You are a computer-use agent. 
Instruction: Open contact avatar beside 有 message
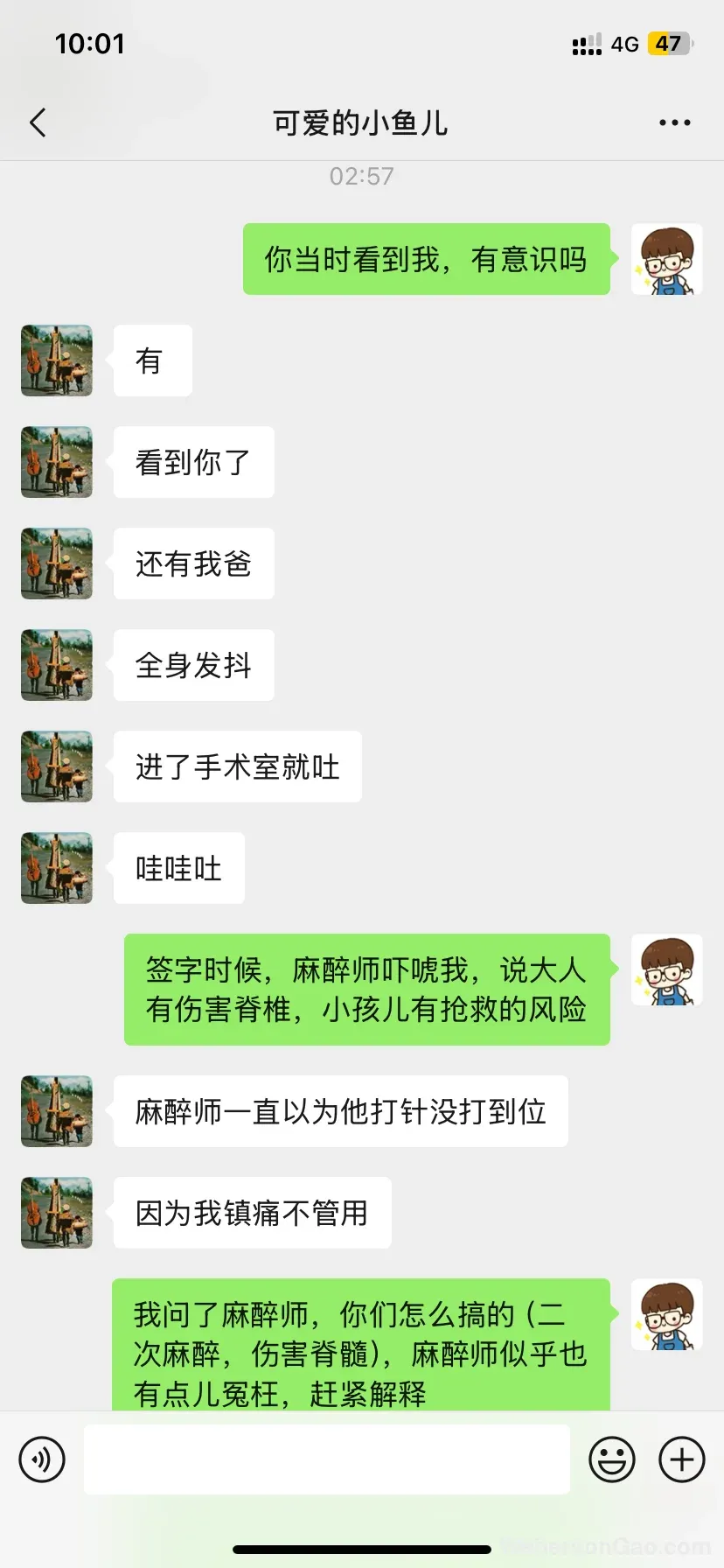click(x=57, y=360)
